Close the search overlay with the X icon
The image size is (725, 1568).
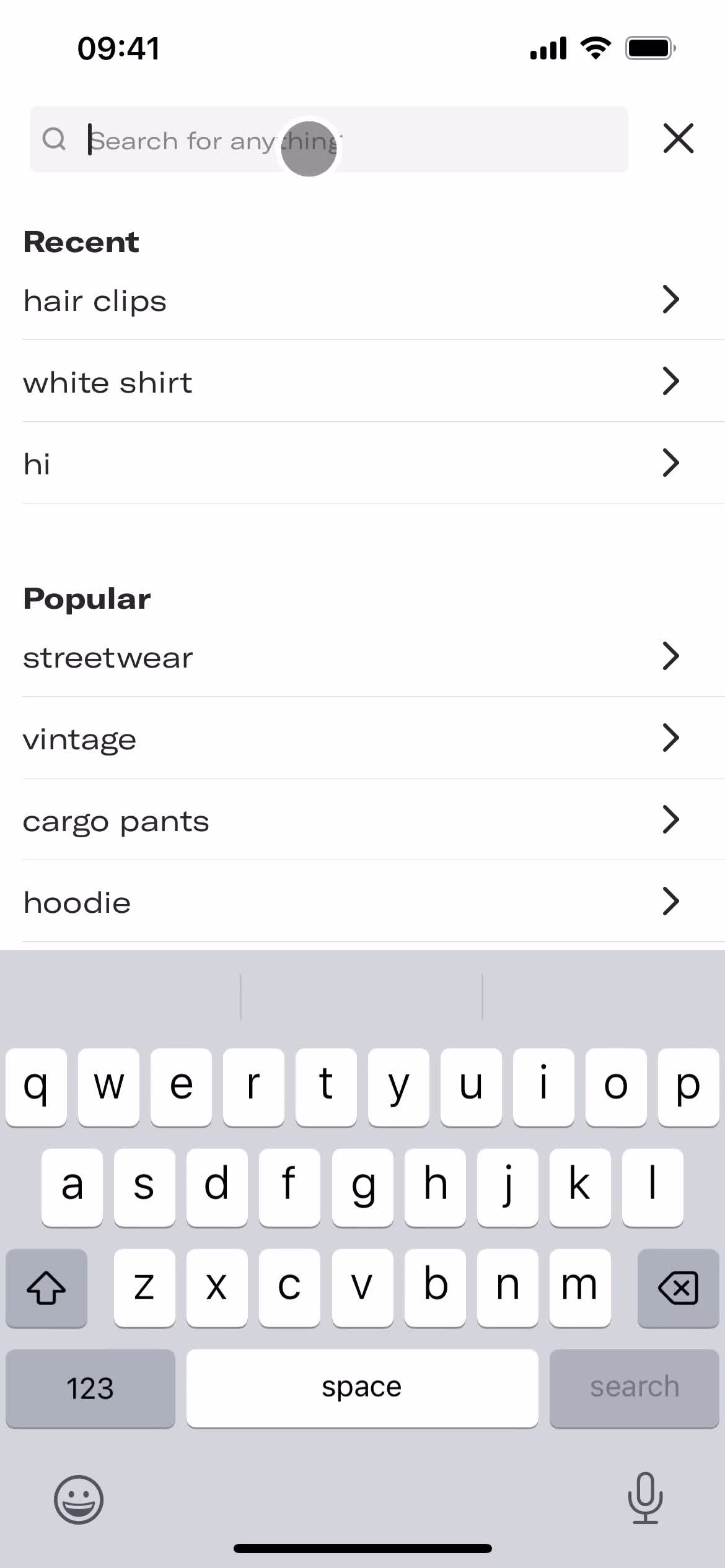(x=678, y=139)
